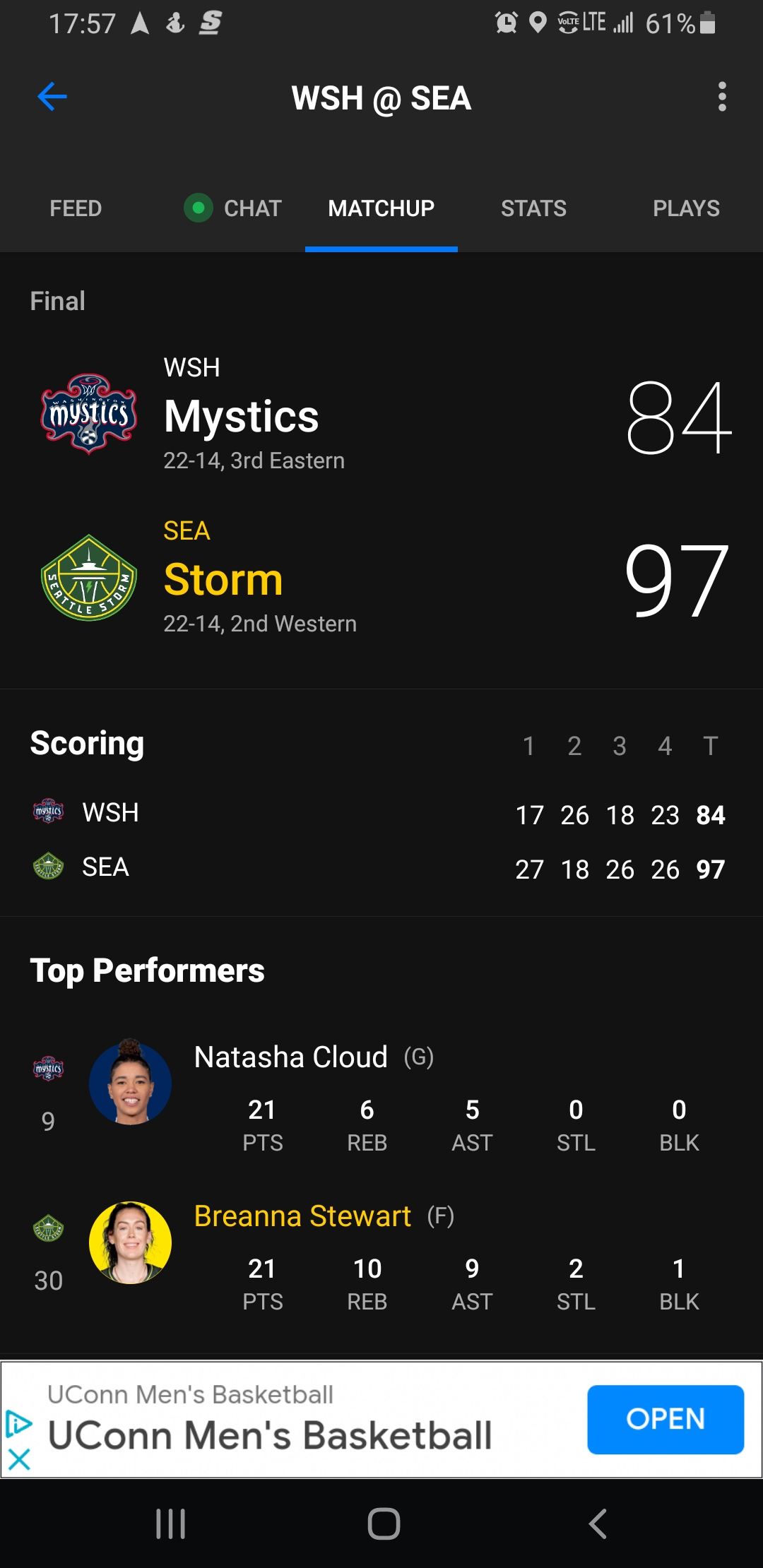Image resolution: width=763 pixels, height=1568 pixels.
Task: Tap OPEN on UConn Men's Basketball ad
Action: click(665, 1419)
